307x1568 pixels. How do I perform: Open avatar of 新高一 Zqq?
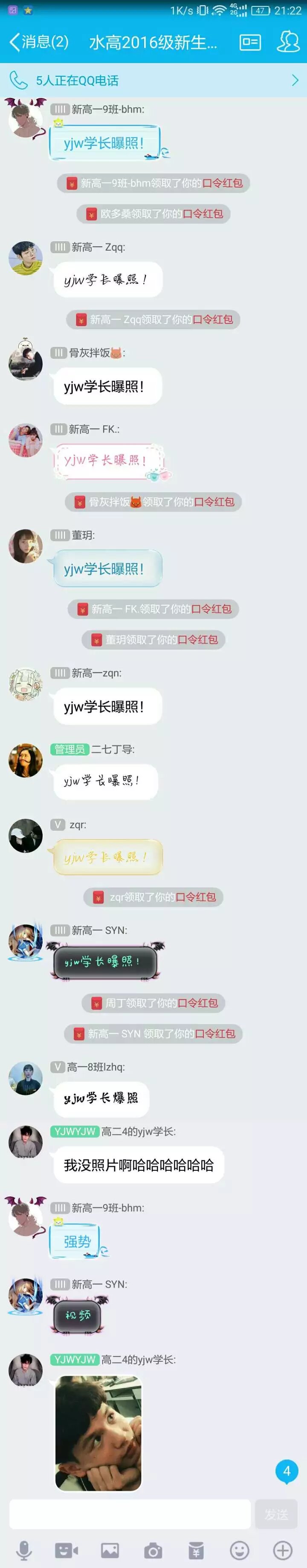pyautogui.click(x=25, y=257)
